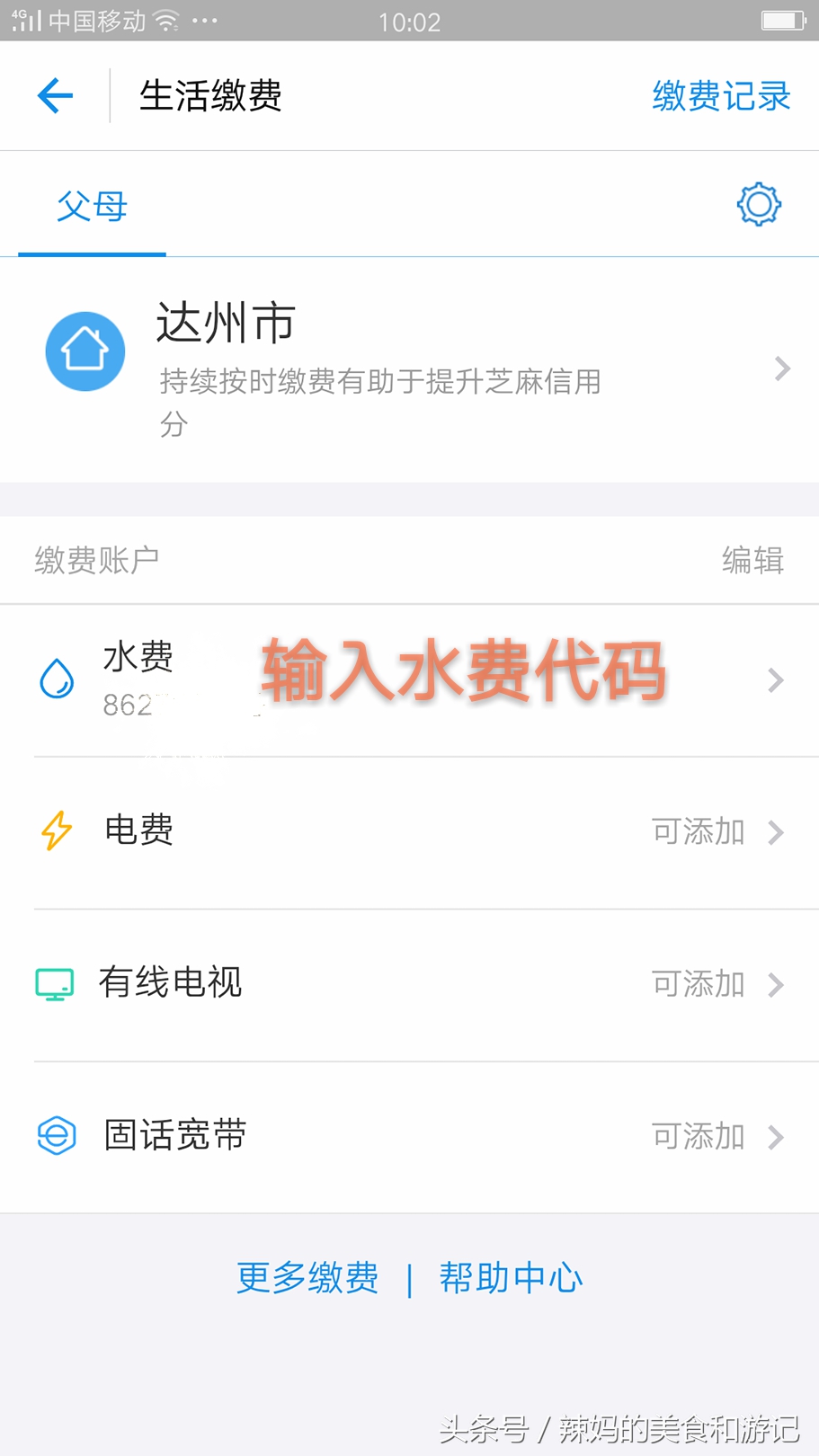Select the water drop 水费 icon
819x1456 pixels.
(x=56, y=679)
